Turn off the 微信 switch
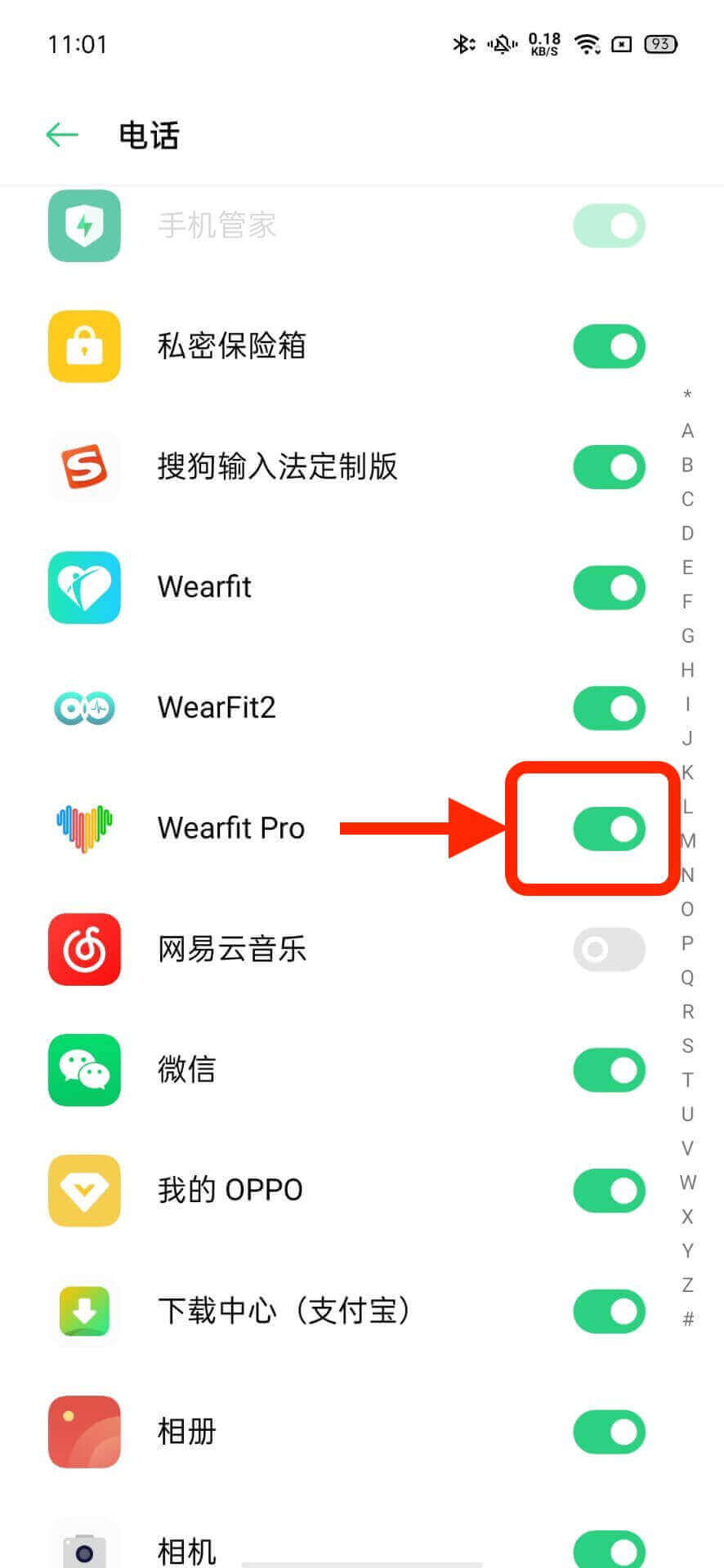 pyautogui.click(x=609, y=1071)
